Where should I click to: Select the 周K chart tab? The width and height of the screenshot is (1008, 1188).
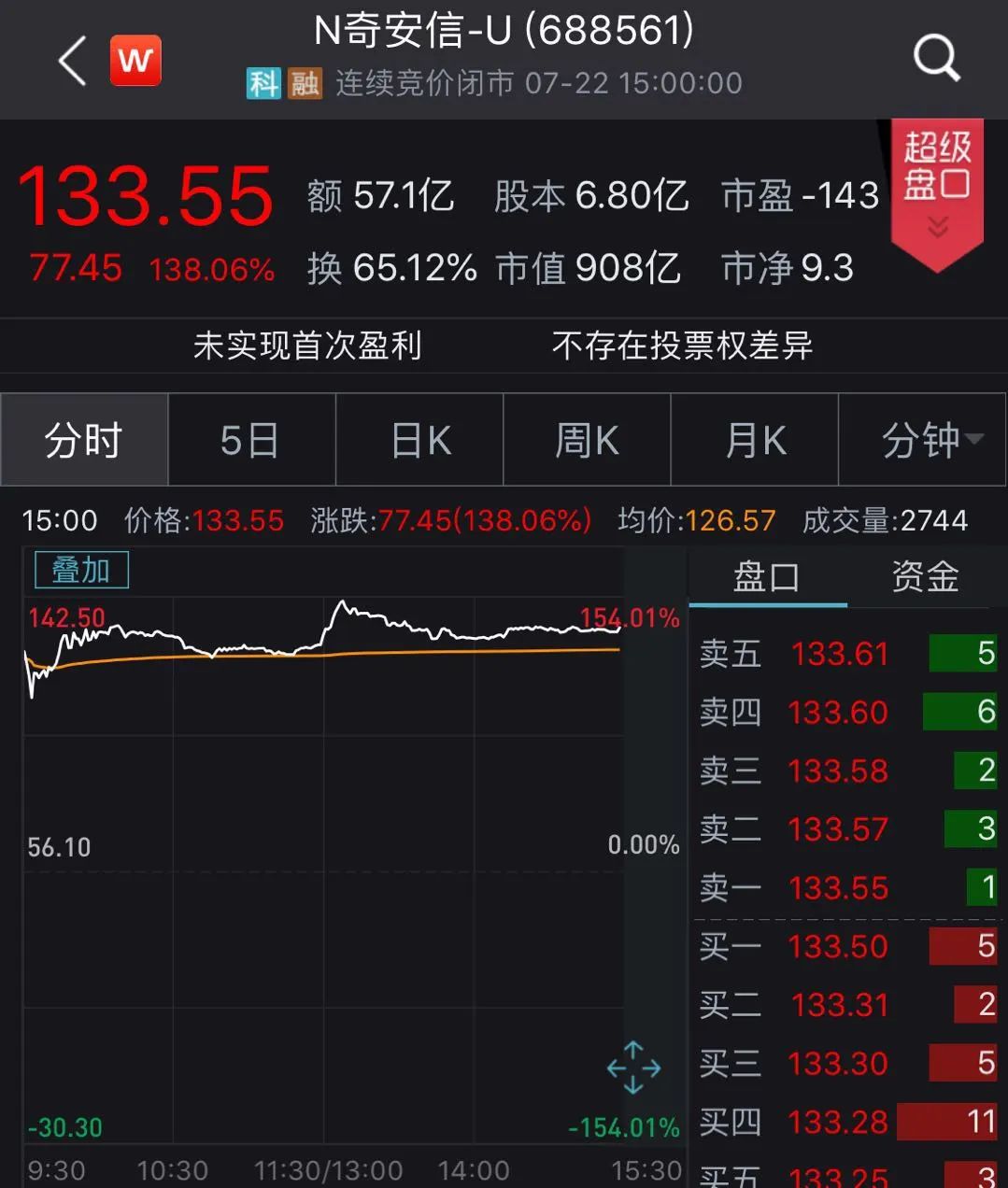click(x=587, y=440)
